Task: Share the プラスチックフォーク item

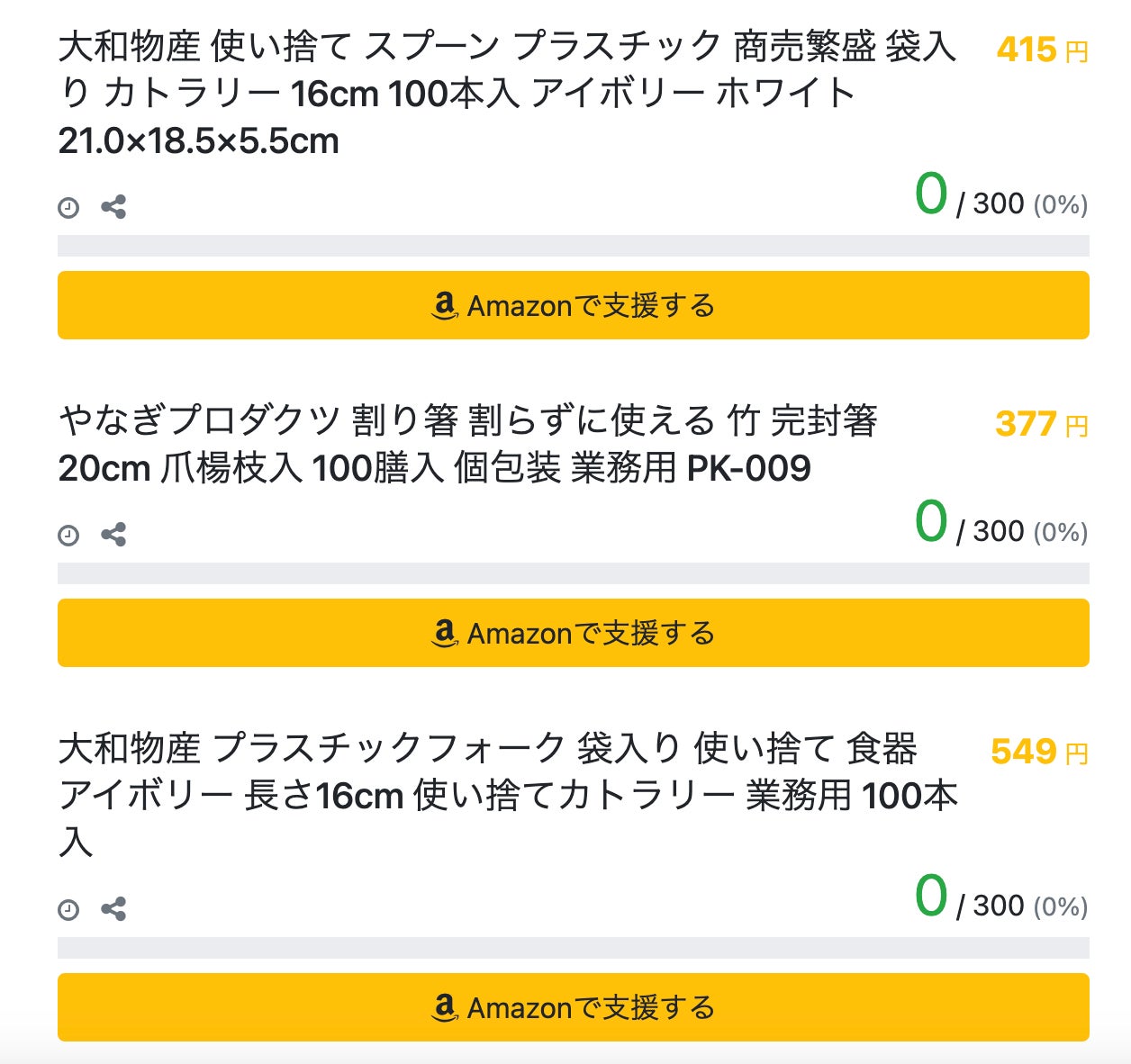Action: point(113,910)
